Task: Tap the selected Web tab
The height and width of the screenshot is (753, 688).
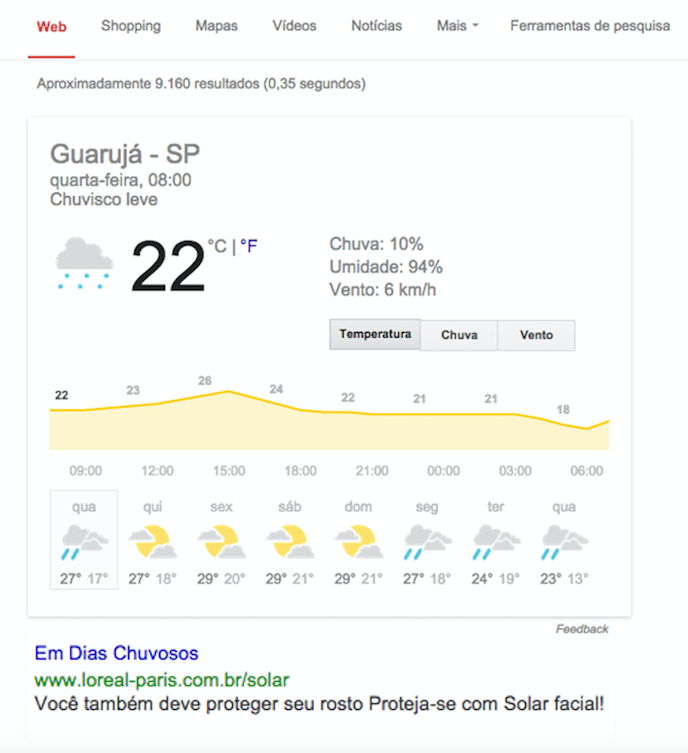Action: click(51, 26)
